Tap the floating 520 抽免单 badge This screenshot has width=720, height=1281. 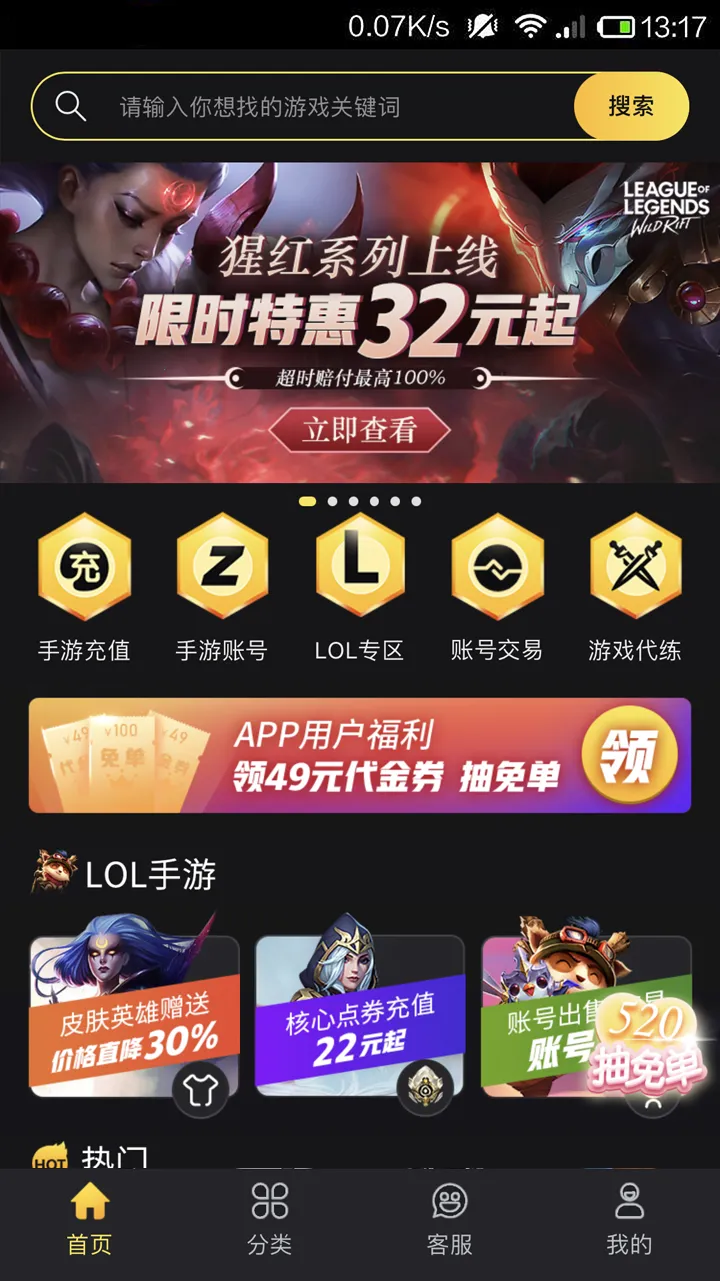click(x=650, y=1045)
